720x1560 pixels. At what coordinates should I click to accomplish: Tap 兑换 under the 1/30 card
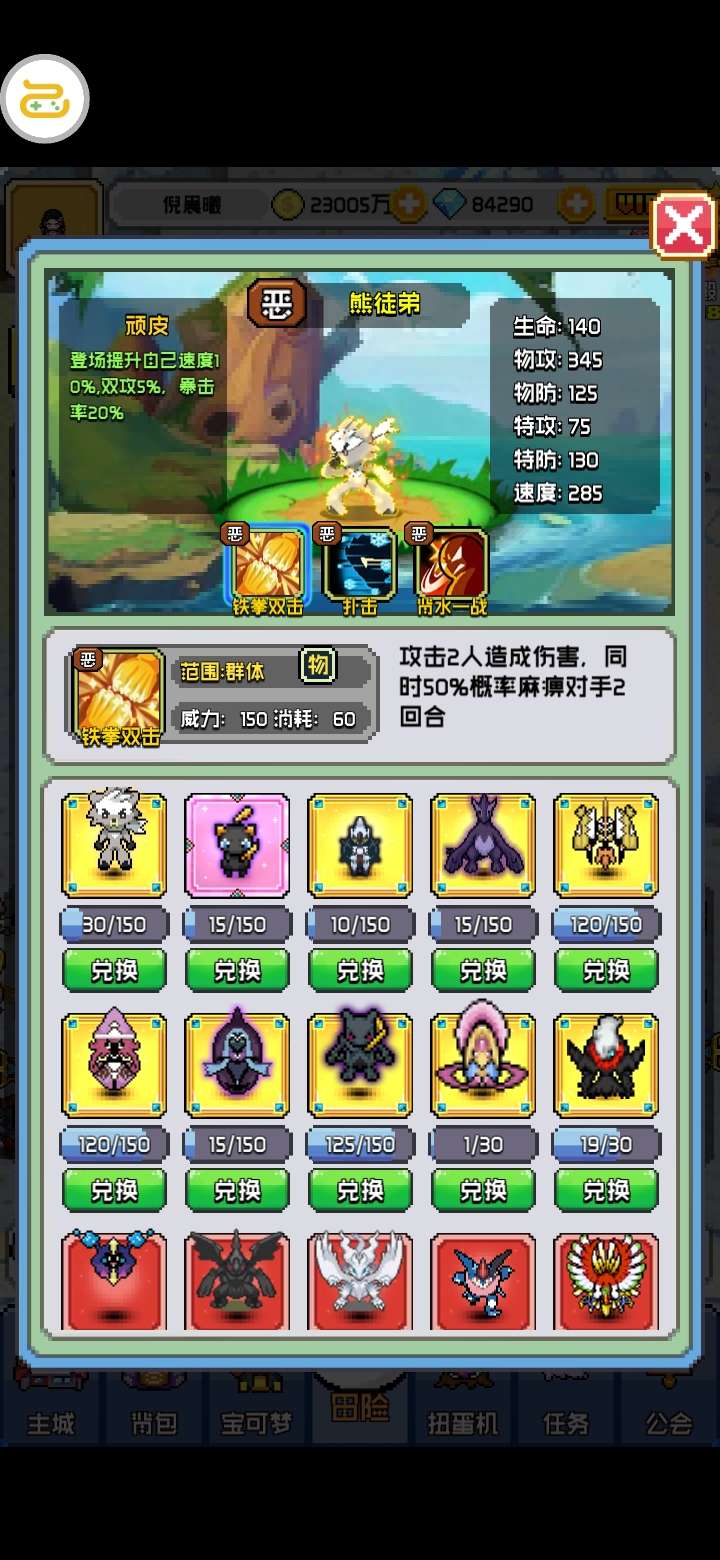[x=483, y=1190]
